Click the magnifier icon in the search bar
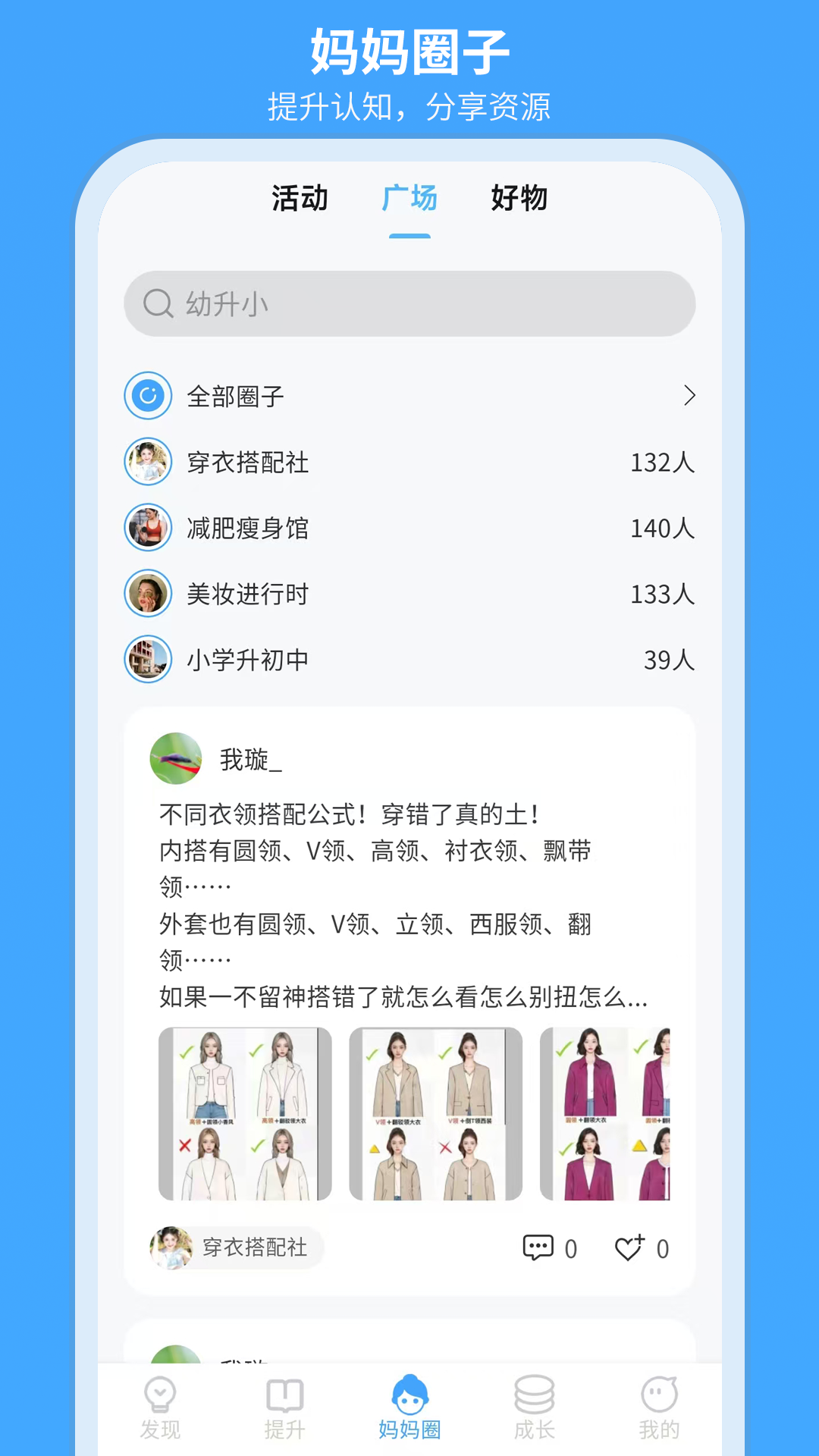The image size is (819, 1456). pos(158,303)
